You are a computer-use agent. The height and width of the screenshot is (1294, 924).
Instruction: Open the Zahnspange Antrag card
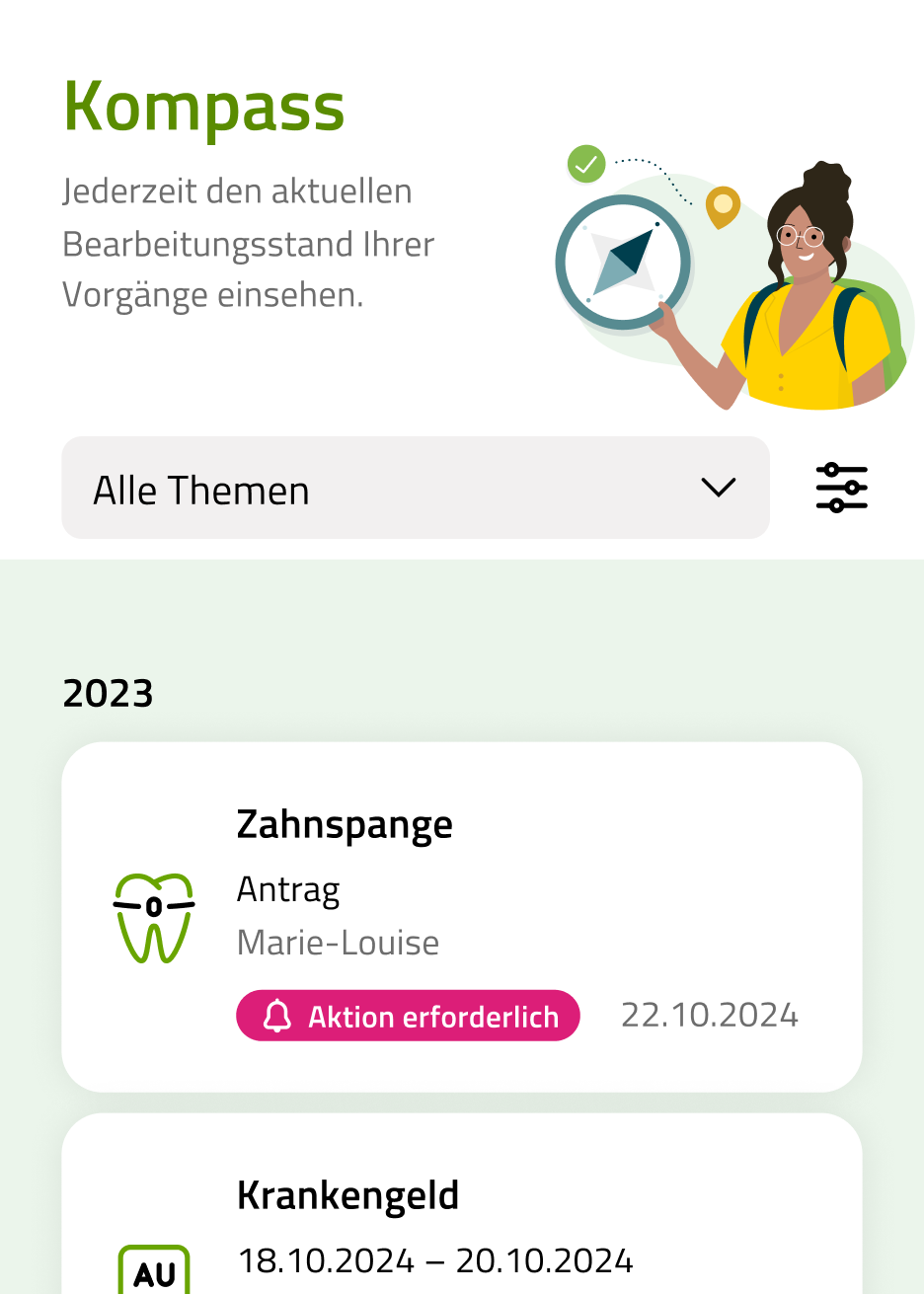pyautogui.click(x=461, y=916)
